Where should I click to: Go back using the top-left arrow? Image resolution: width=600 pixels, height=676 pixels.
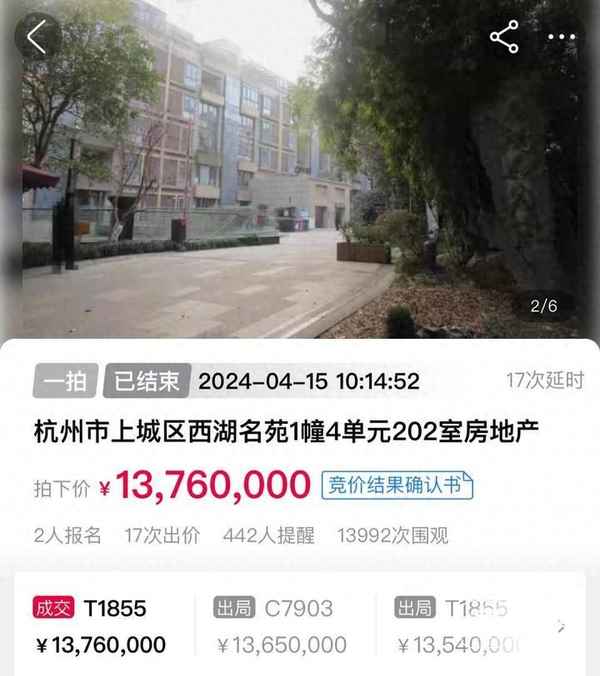click(x=37, y=37)
